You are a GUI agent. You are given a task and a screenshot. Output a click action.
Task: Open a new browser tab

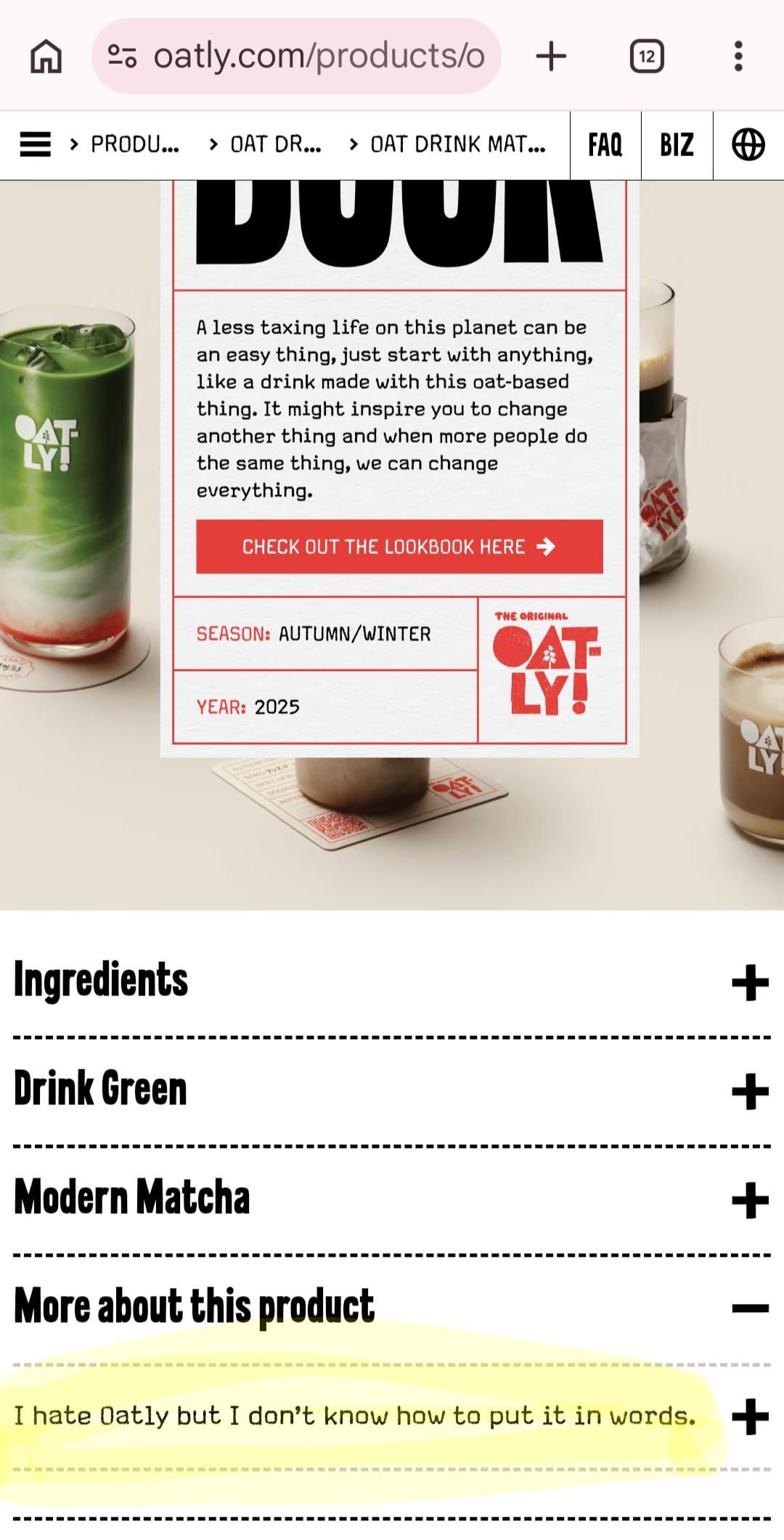551,57
